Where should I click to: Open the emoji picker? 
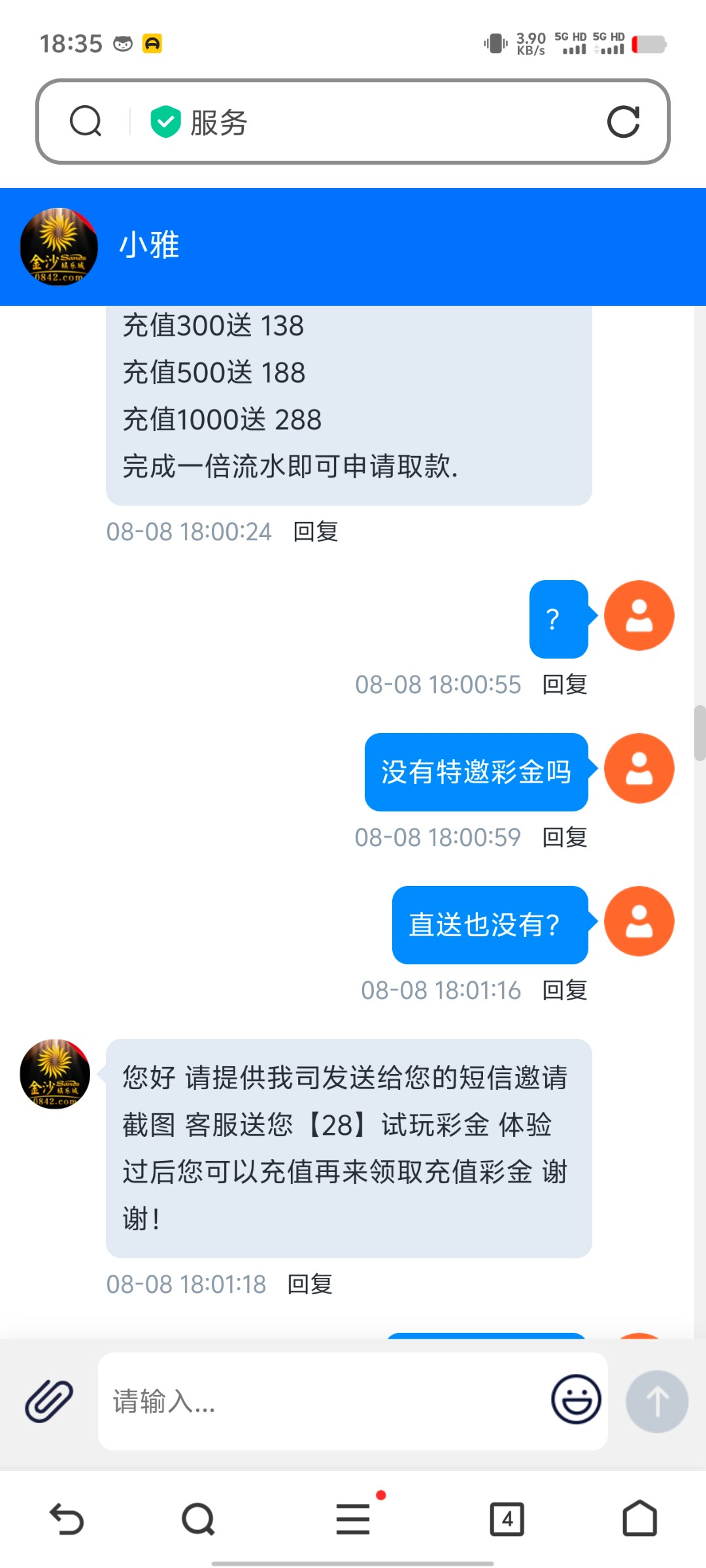point(576,1399)
